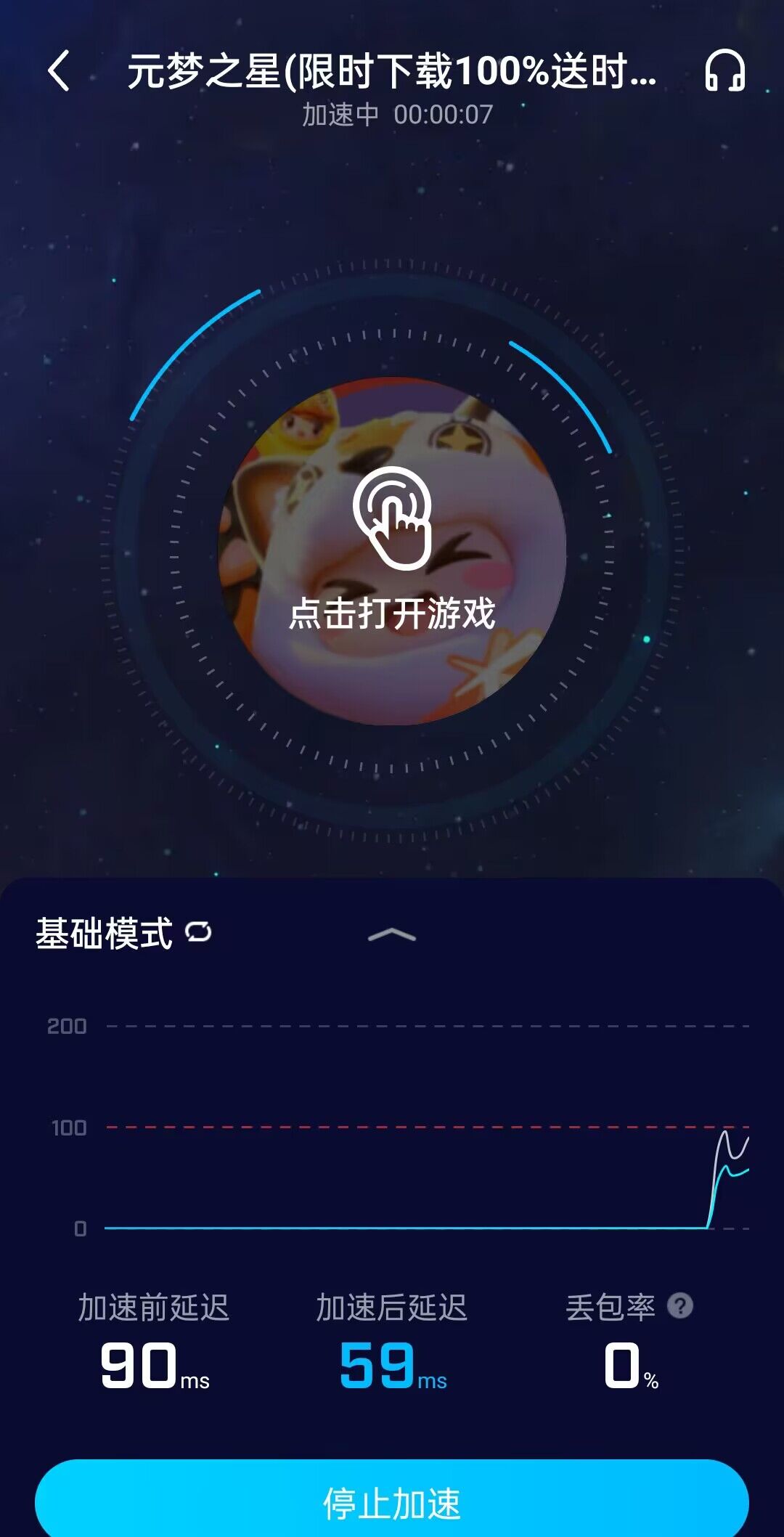Open customer support headset icon
Screen dimensions: 784x1537
coord(724,71)
